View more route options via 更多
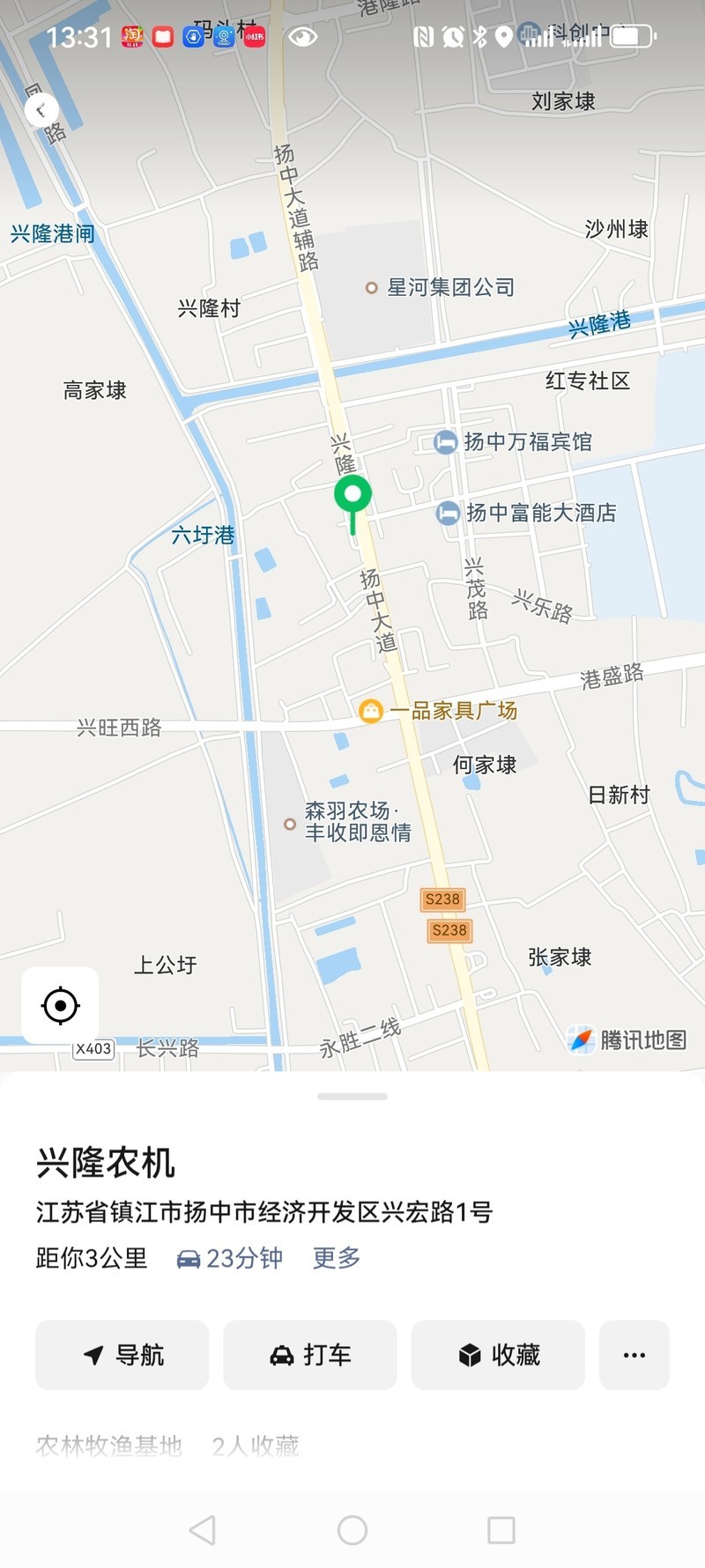This screenshot has width=705, height=1568. pyautogui.click(x=337, y=1258)
